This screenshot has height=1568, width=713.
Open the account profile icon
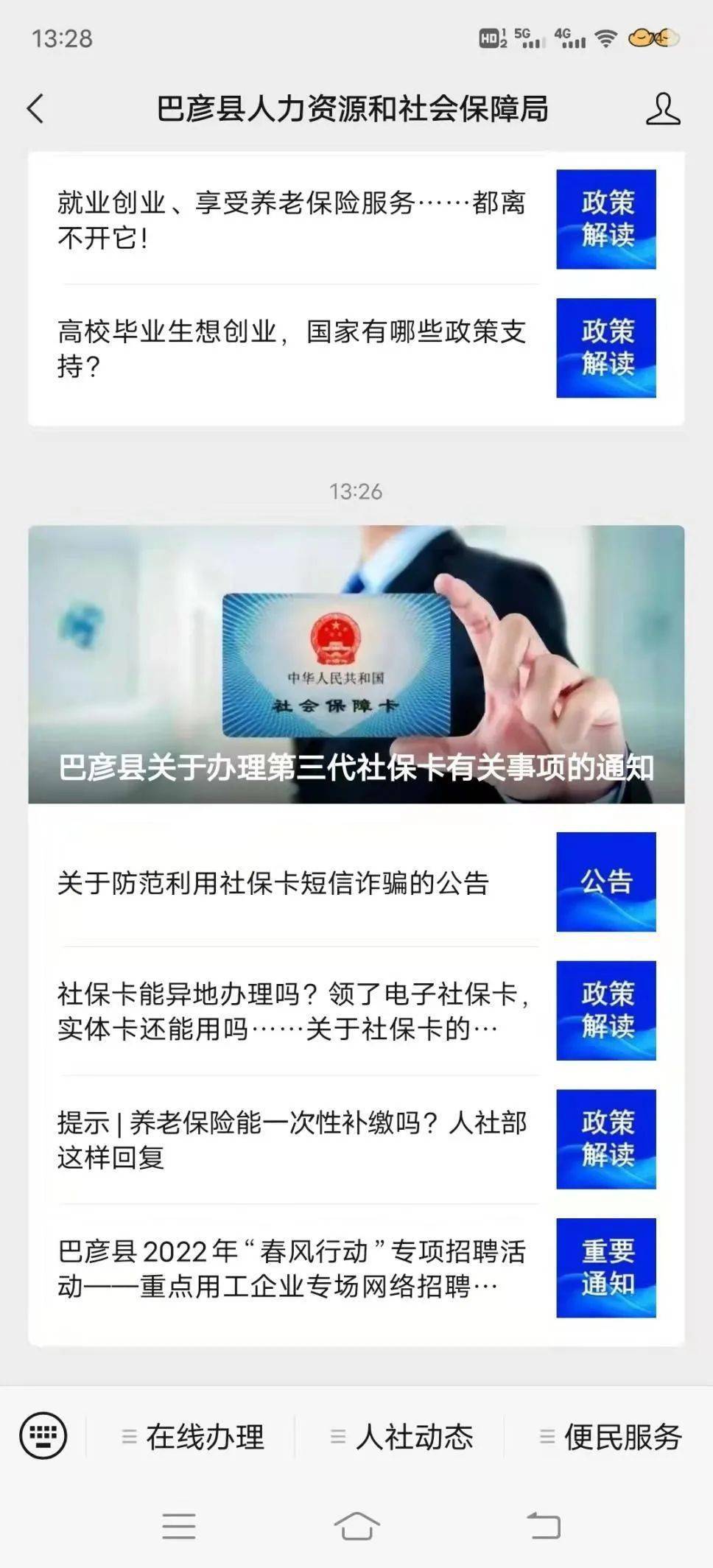pos(662,109)
